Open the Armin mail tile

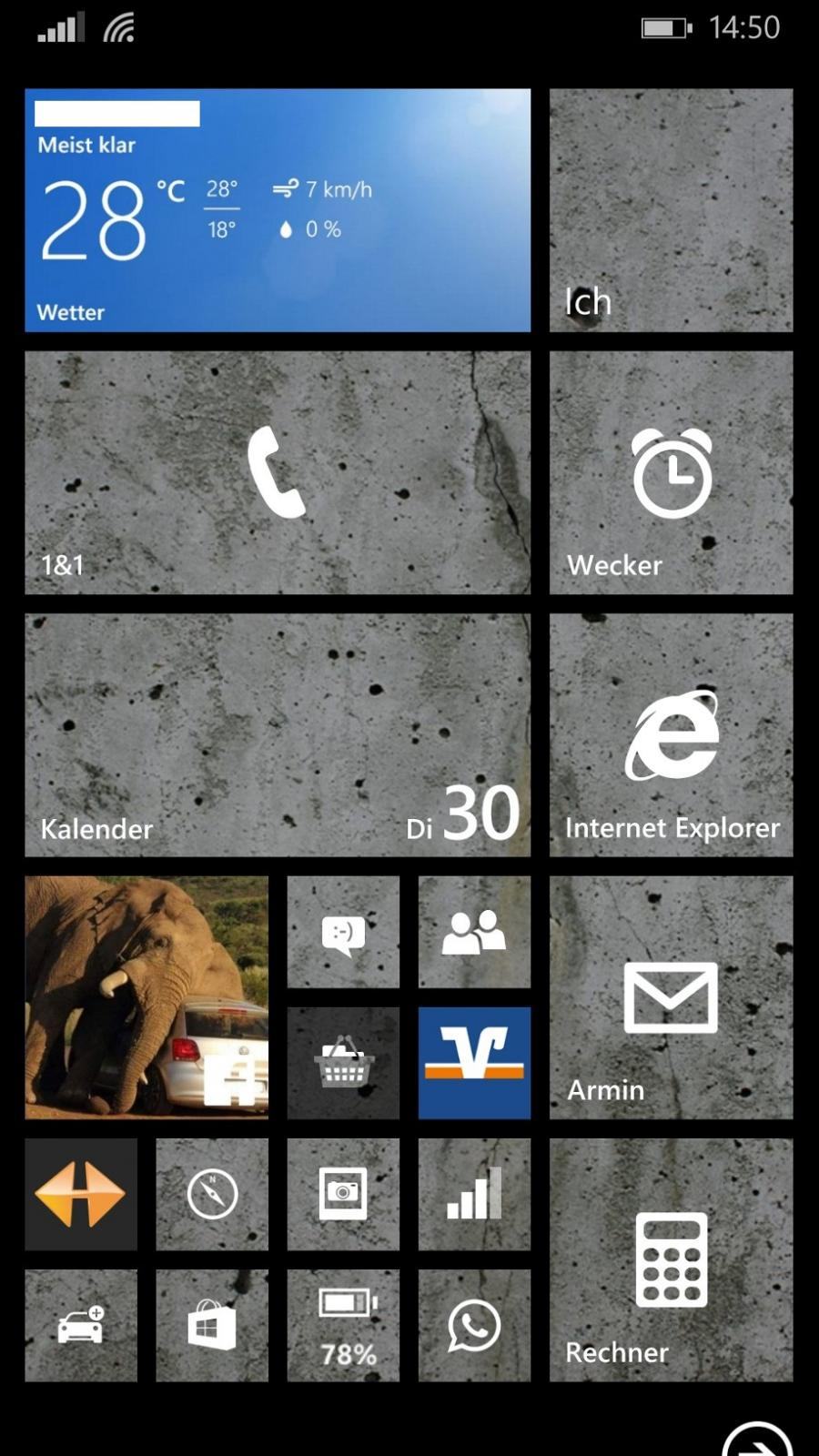671,997
